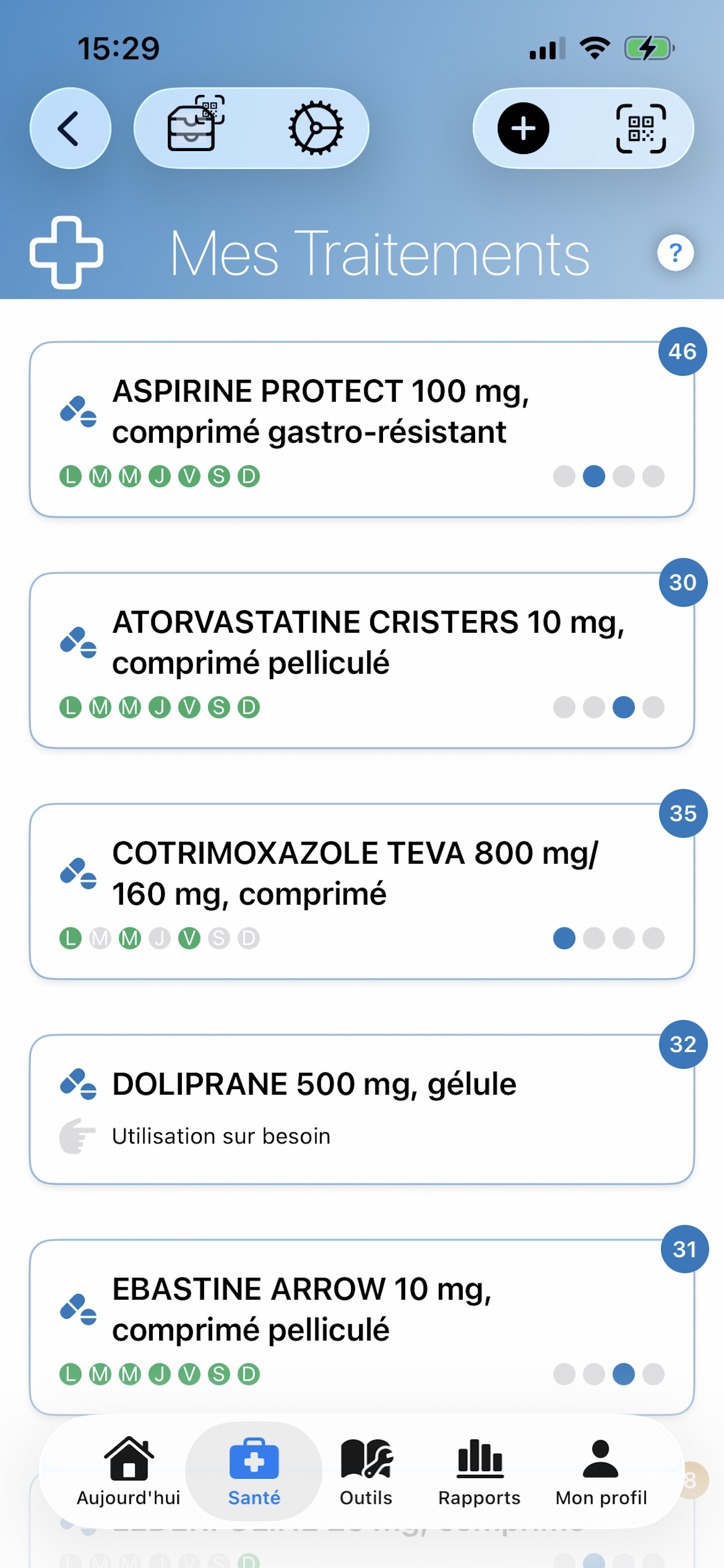Image resolution: width=724 pixels, height=1568 pixels.
Task: Tap the stock badge 46 on ASPIRINE PROTECT
Action: click(x=683, y=351)
